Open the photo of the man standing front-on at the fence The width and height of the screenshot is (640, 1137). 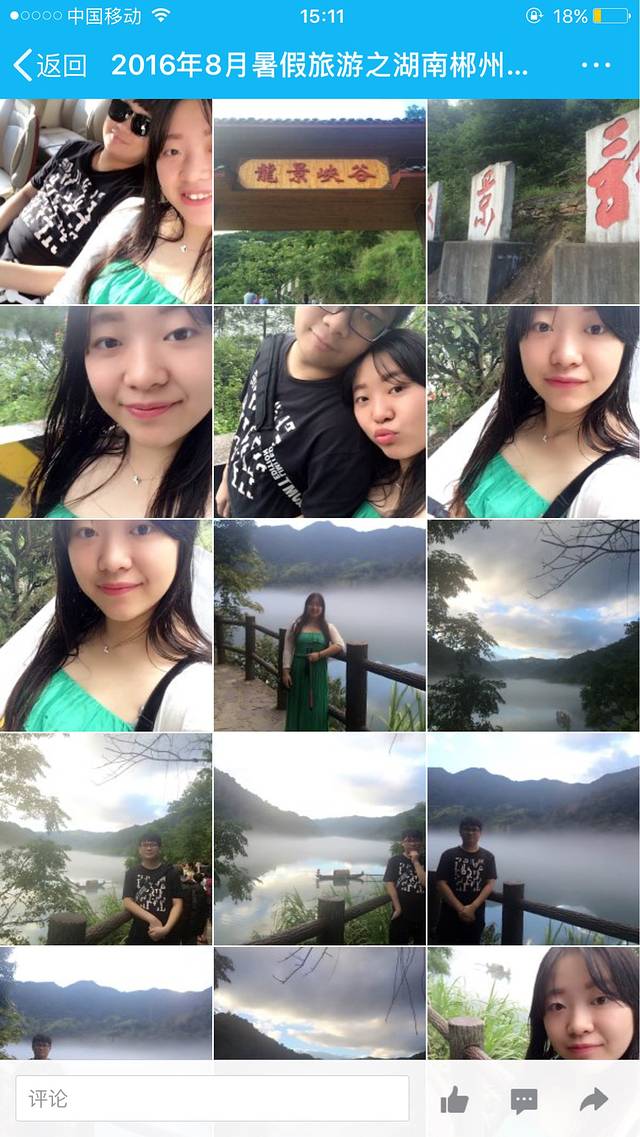533,838
